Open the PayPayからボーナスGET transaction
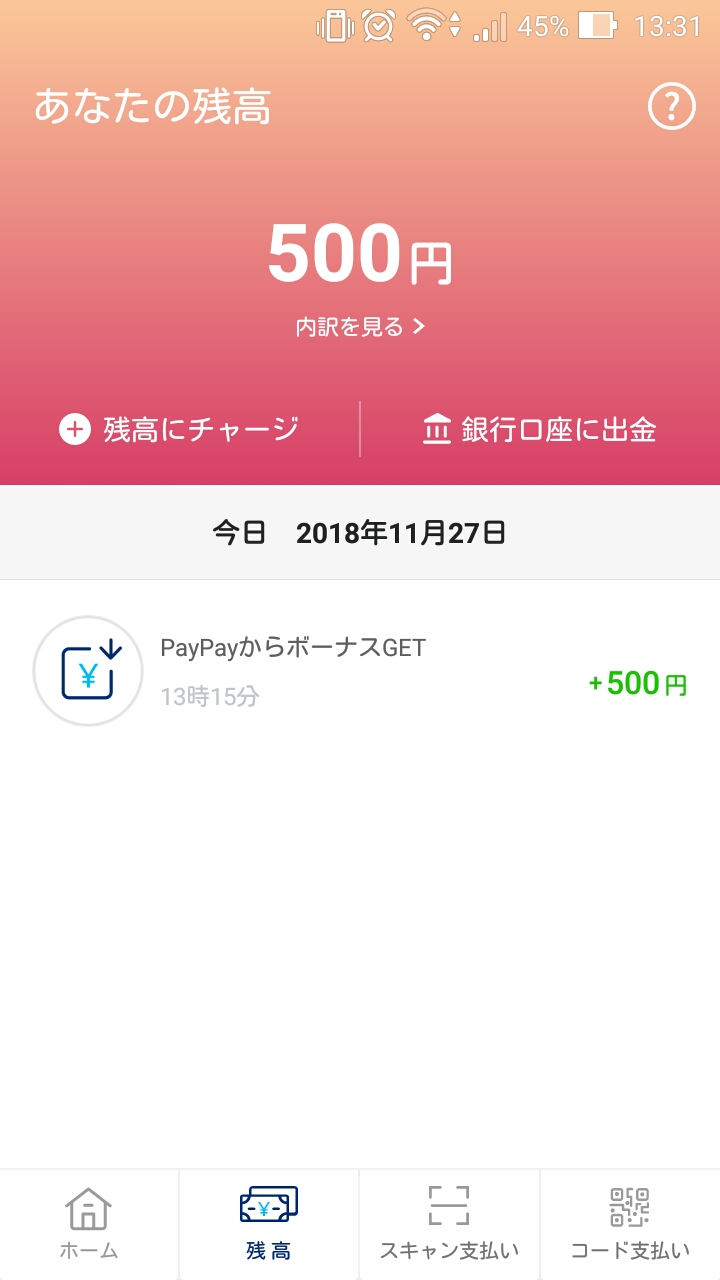720x1280 pixels. click(360, 670)
